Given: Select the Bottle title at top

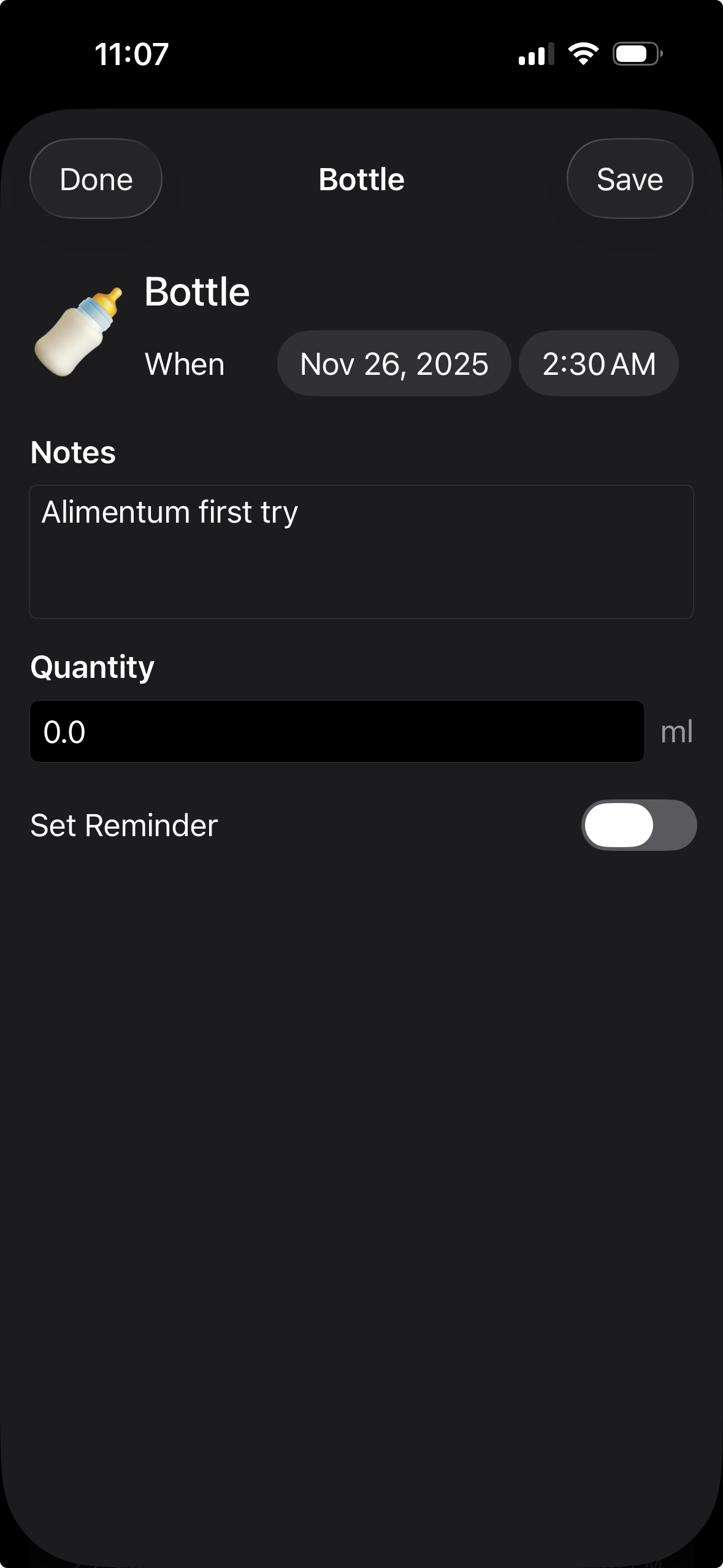Looking at the screenshot, I should (361, 179).
